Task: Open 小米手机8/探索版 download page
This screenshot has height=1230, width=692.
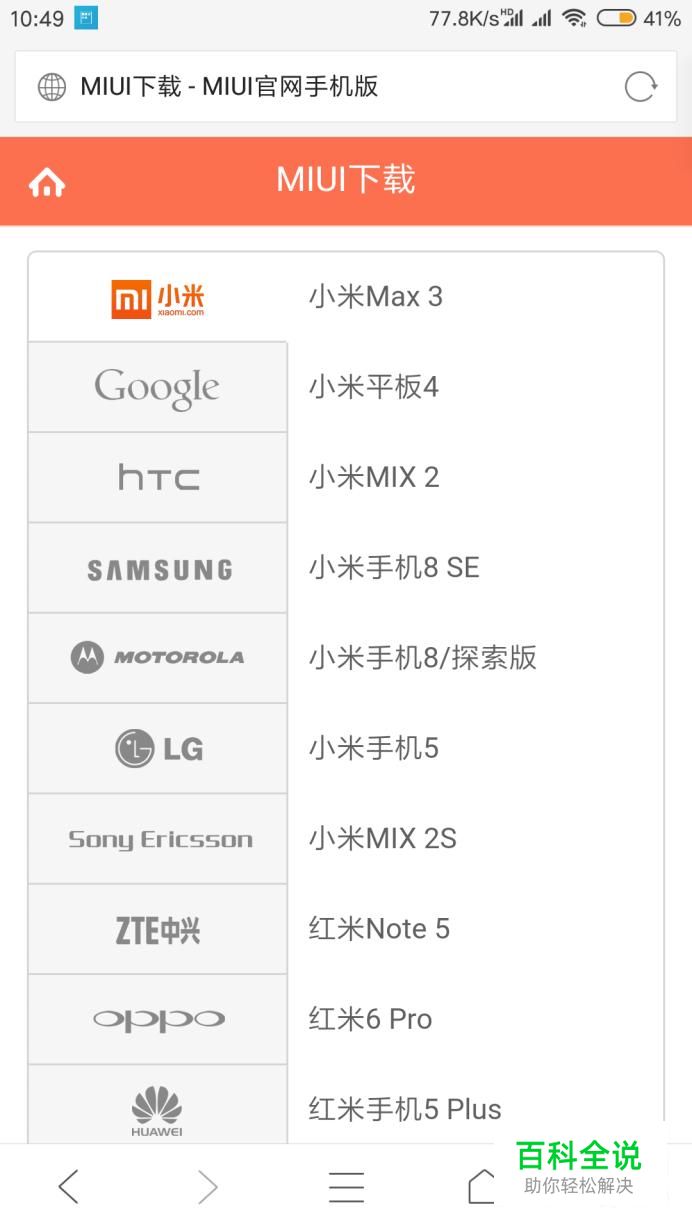Action: 423,658
